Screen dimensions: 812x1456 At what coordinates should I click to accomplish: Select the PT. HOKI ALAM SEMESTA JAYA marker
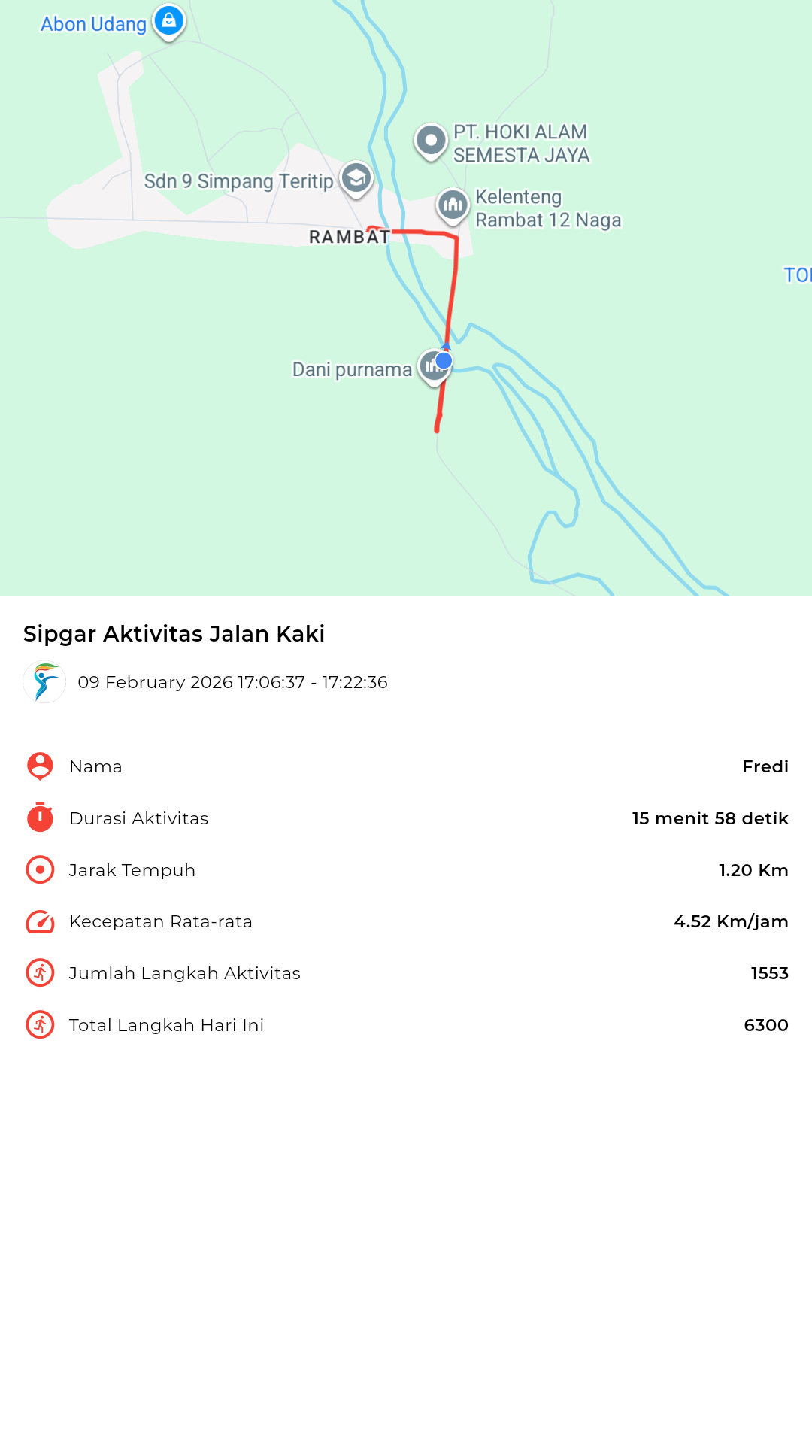pyautogui.click(x=431, y=140)
